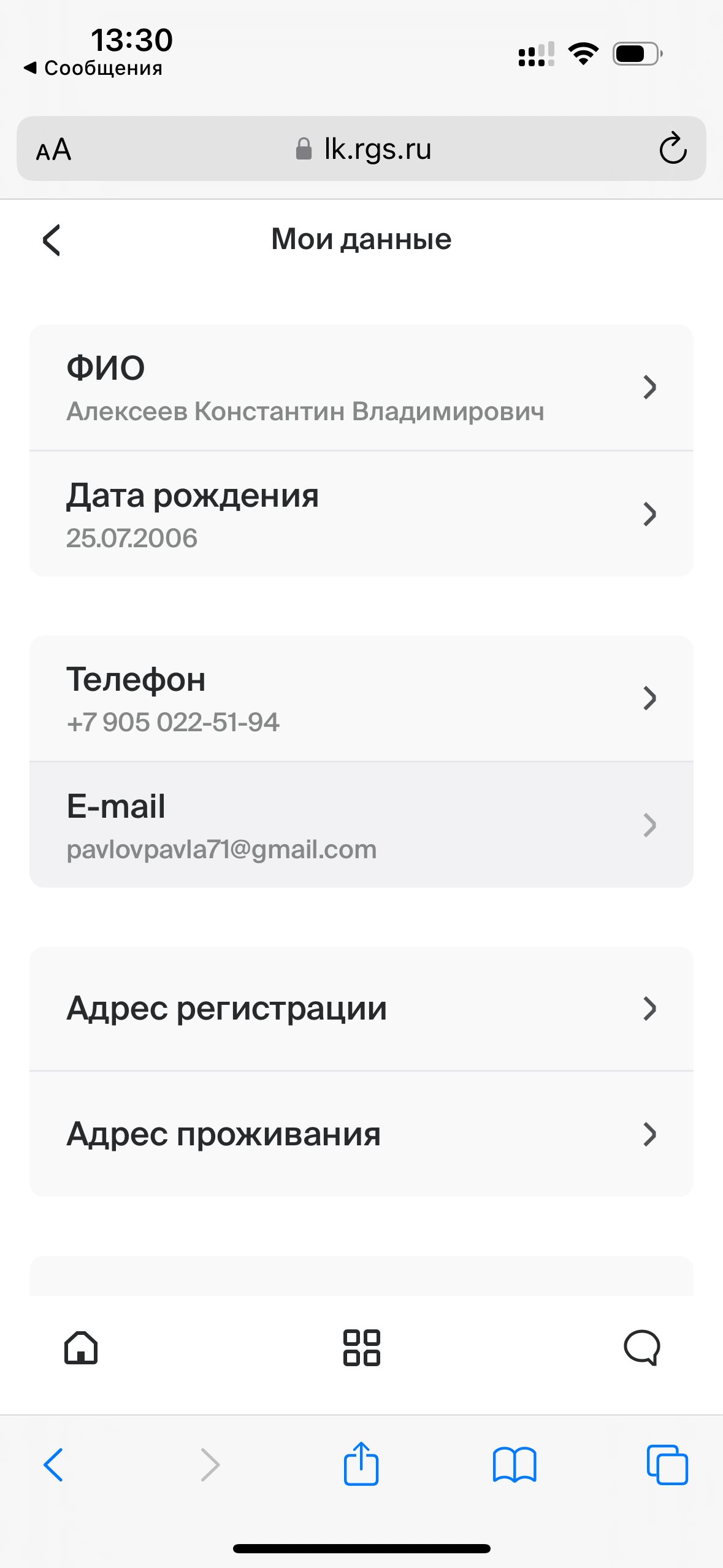Open the E-mail row
723x1568 pixels.
(361, 825)
